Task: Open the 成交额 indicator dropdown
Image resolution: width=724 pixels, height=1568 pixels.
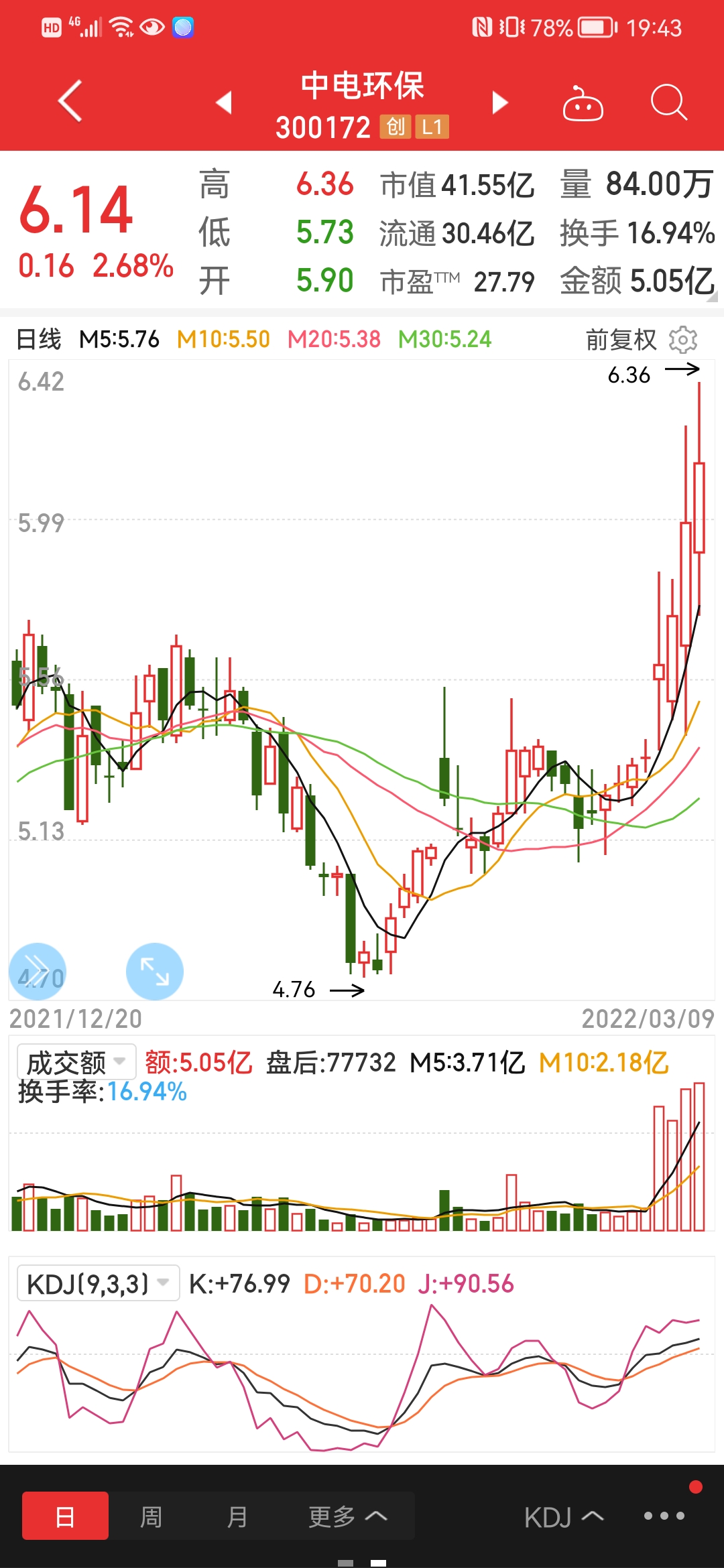Action: 76,1062
